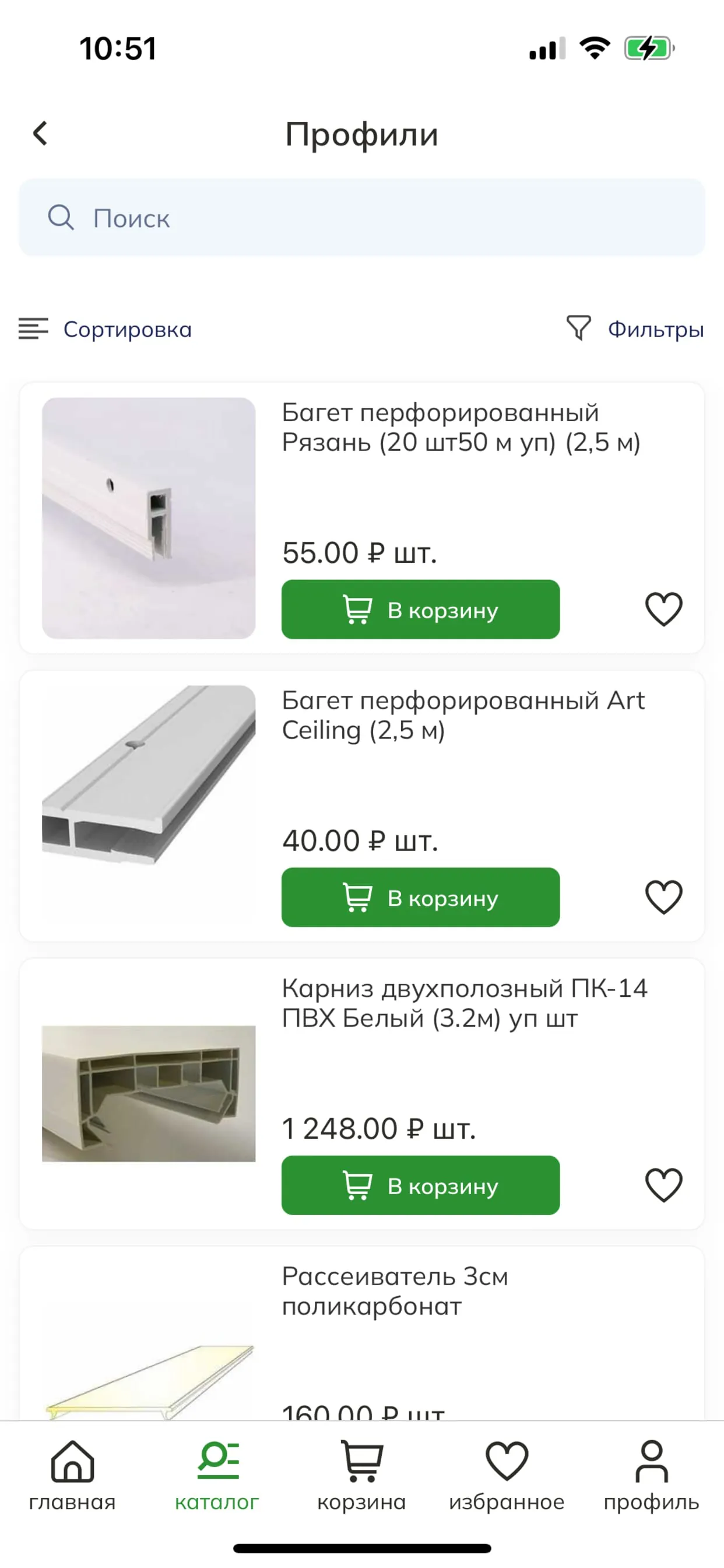Favorite the Карниз двухполозный ПК-14 item
Viewport: 724px width, 1568px height.
[x=663, y=1185]
